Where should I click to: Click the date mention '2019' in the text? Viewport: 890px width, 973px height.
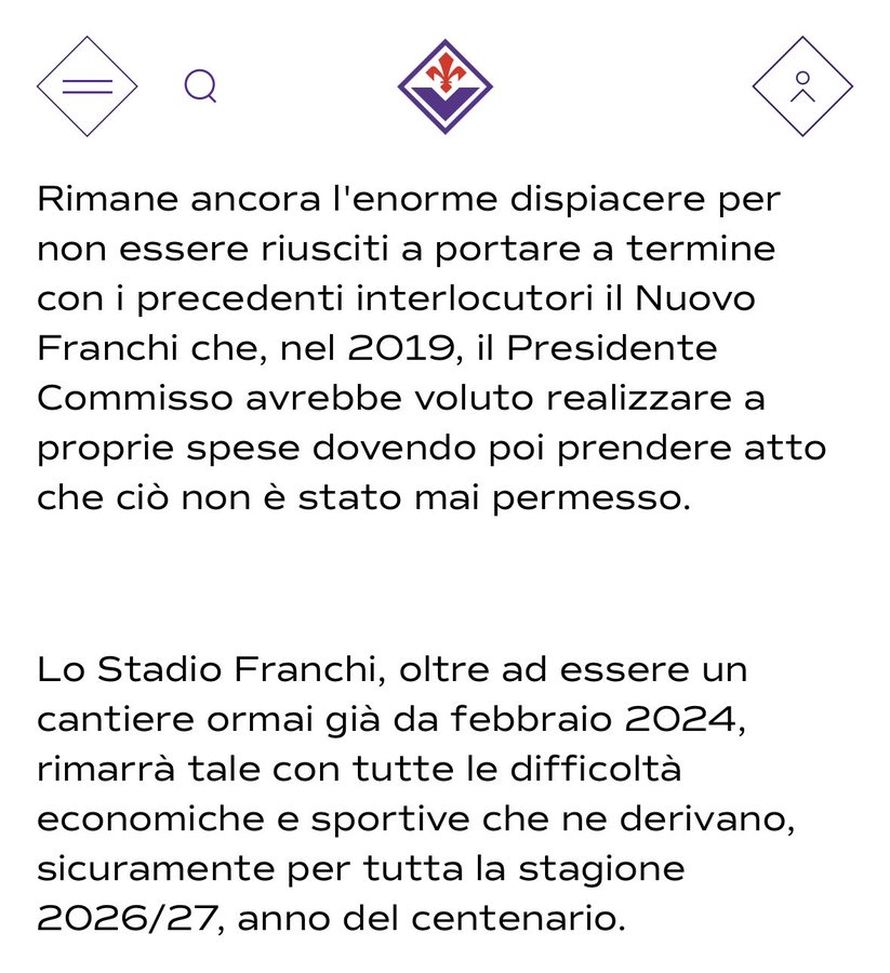[393, 347]
